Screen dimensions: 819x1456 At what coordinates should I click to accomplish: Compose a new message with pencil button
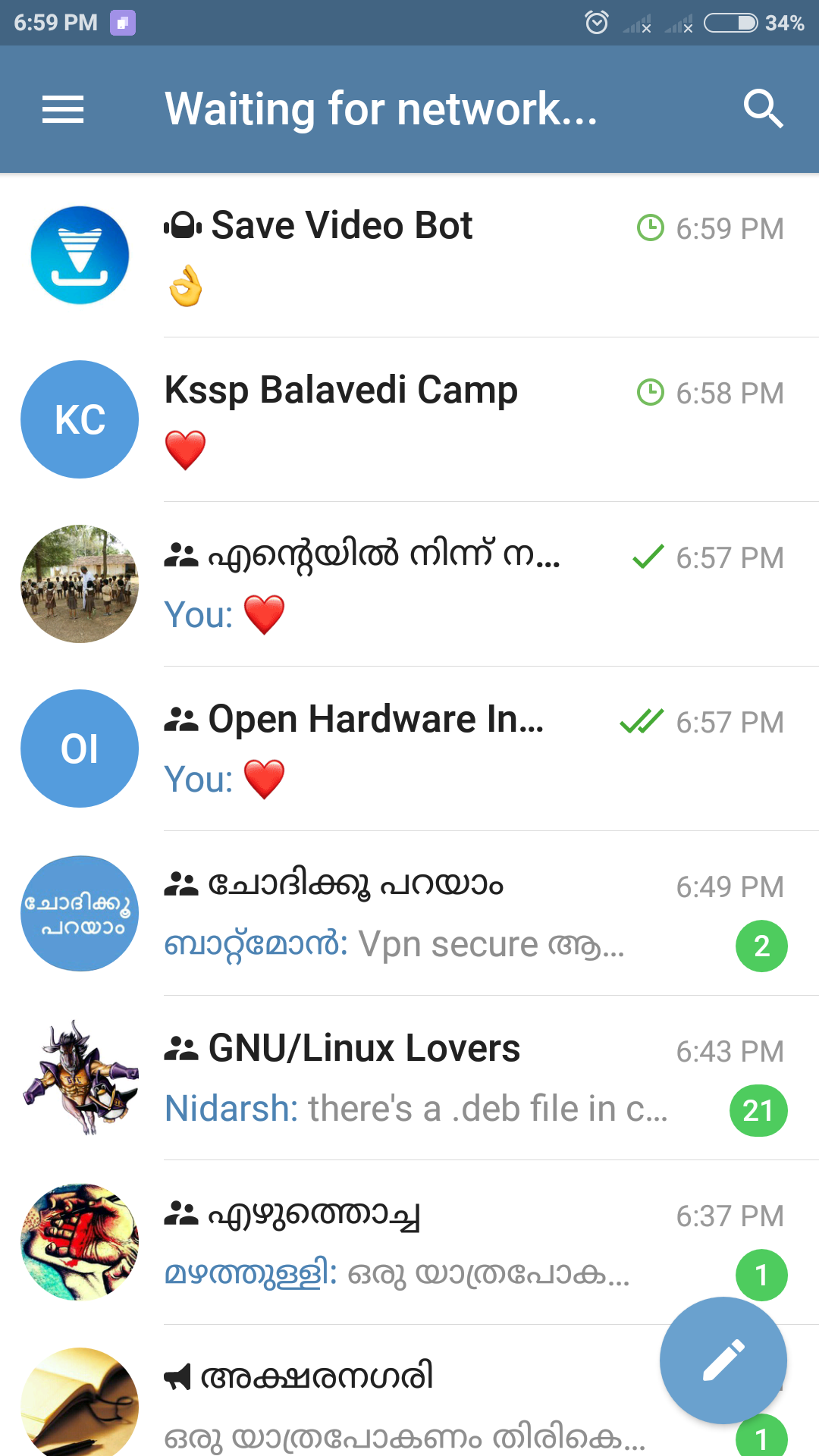pyautogui.click(x=723, y=1360)
